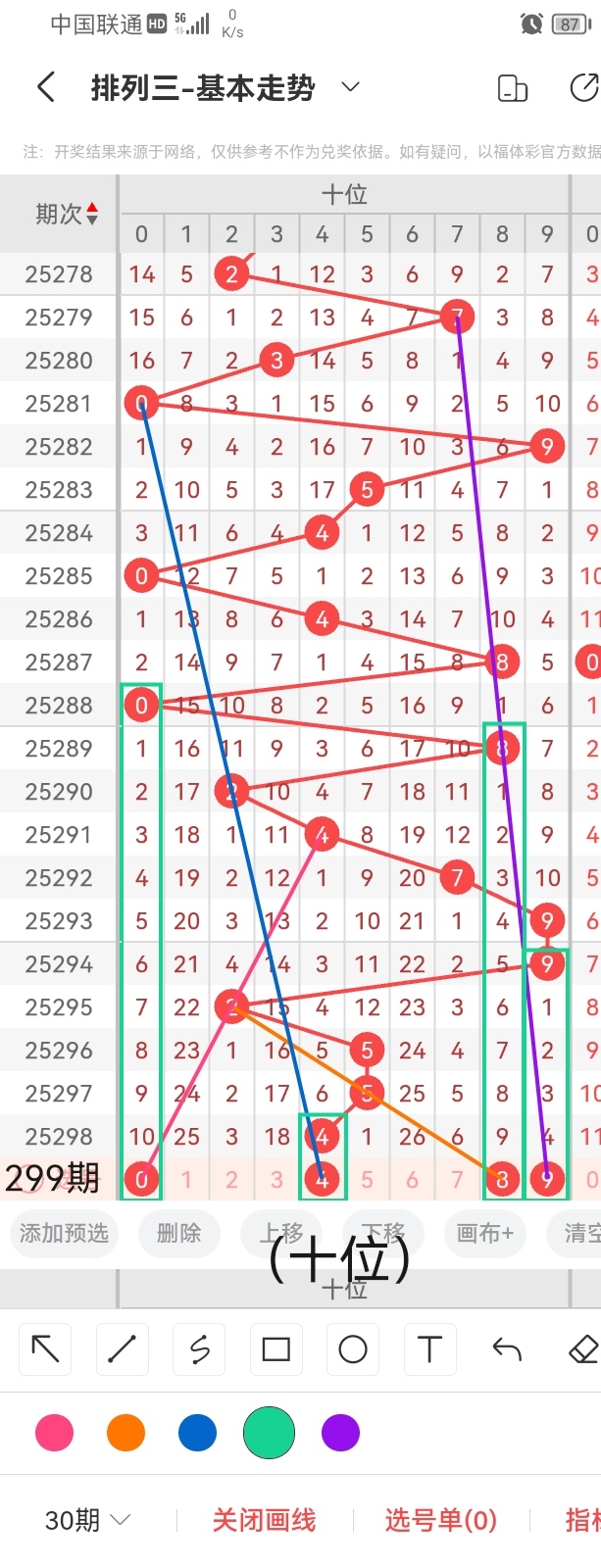Select the circle shape tool
The width and height of the screenshot is (601, 1568).
pos(353,1349)
